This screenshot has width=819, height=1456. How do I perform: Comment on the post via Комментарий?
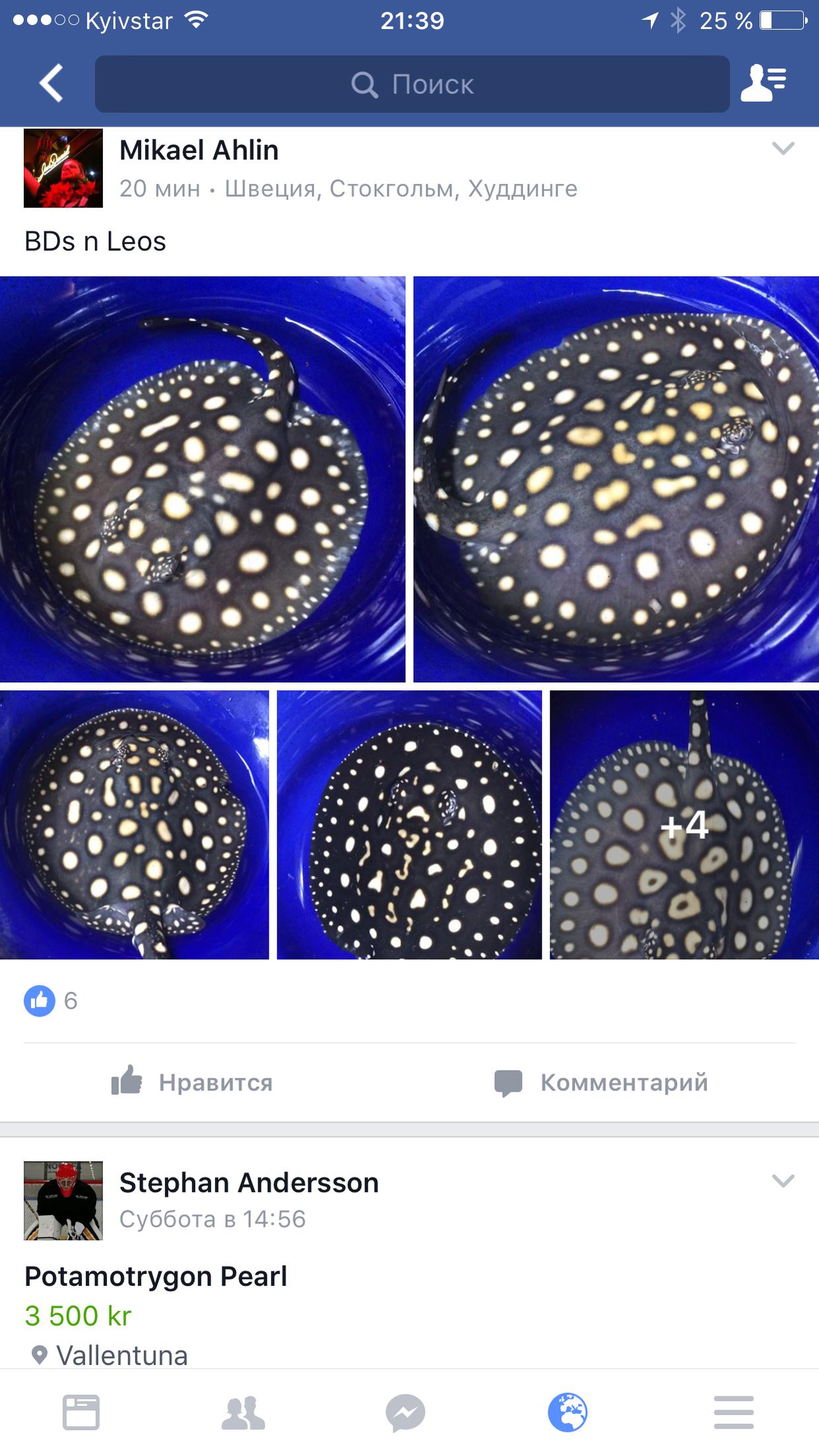pyautogui.click(x=601, y=1082)
